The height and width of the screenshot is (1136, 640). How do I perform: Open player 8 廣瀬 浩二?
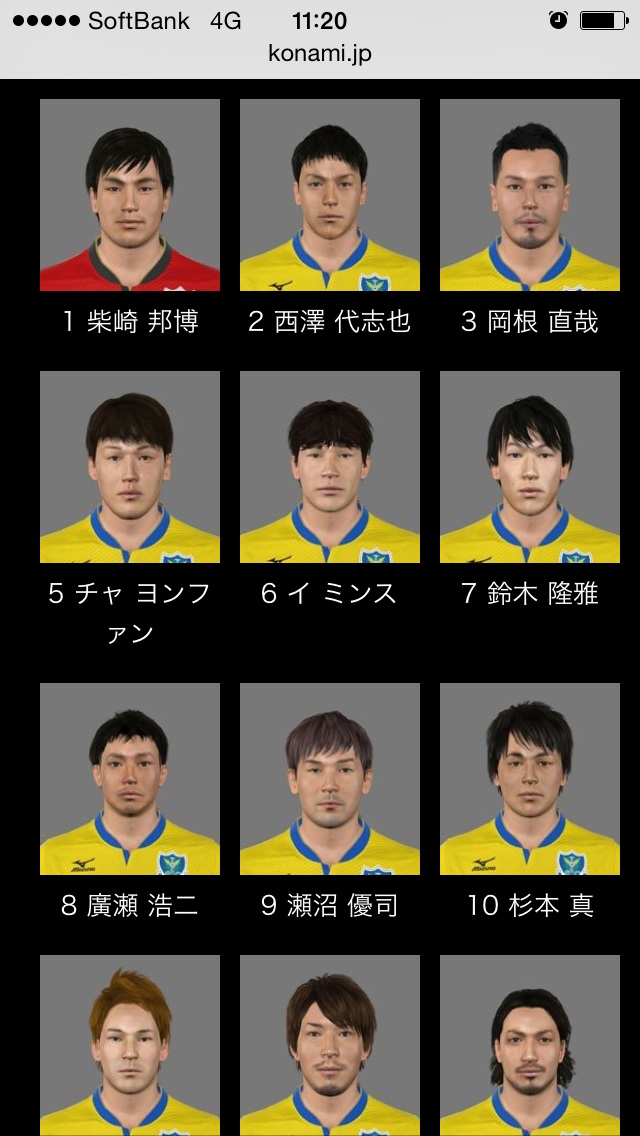tap(130, 779)
